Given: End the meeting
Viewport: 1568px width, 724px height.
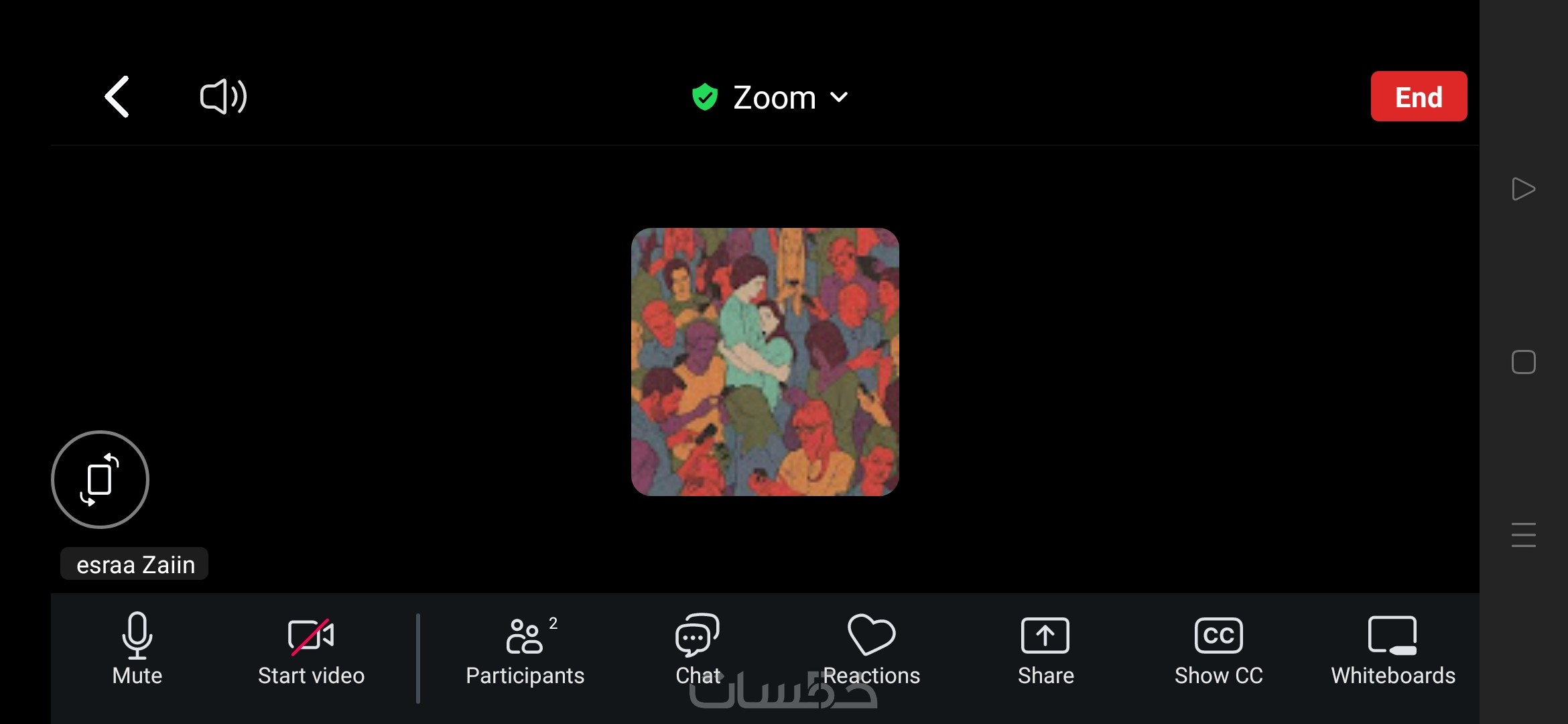Looking at the screenshot, I should 1418,97.
